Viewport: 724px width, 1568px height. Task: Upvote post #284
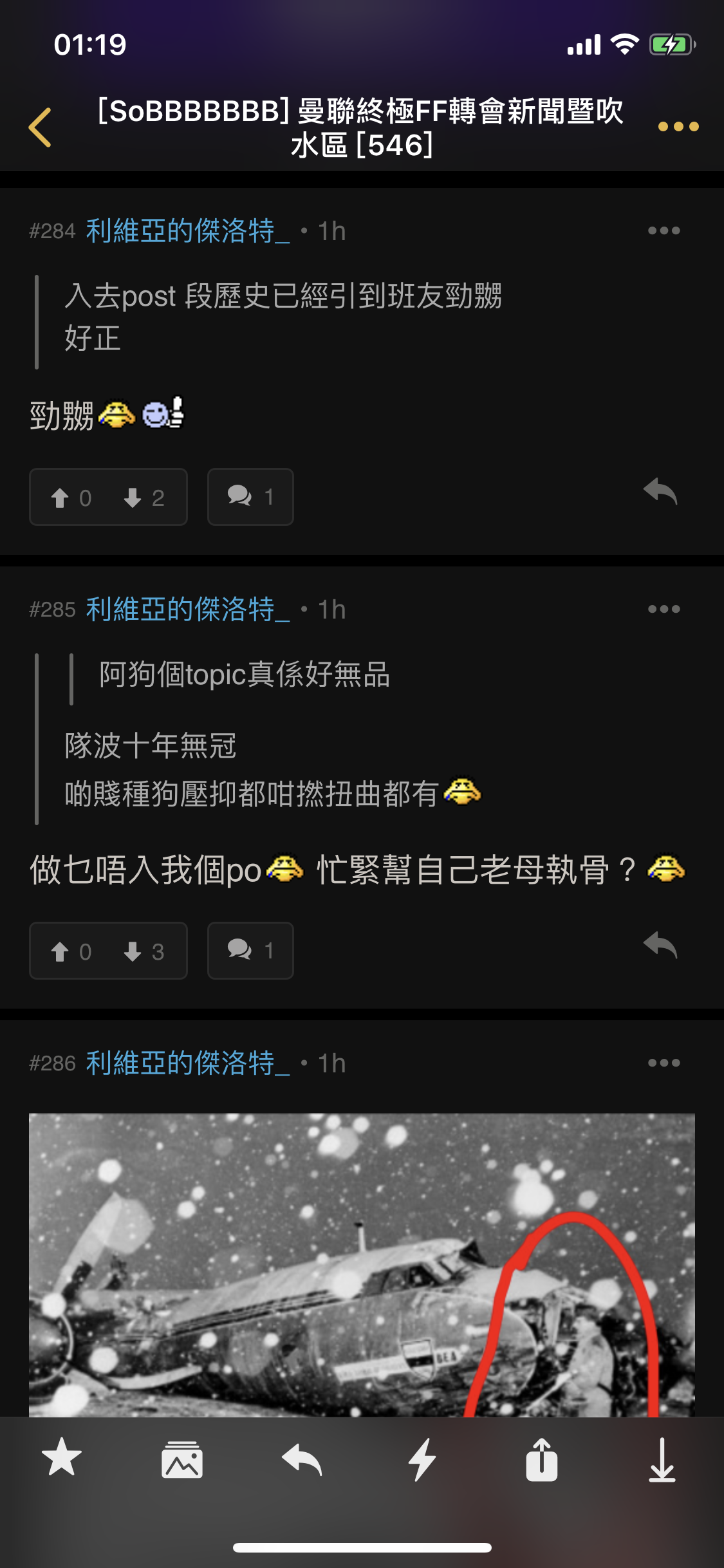tap(70, 498)
